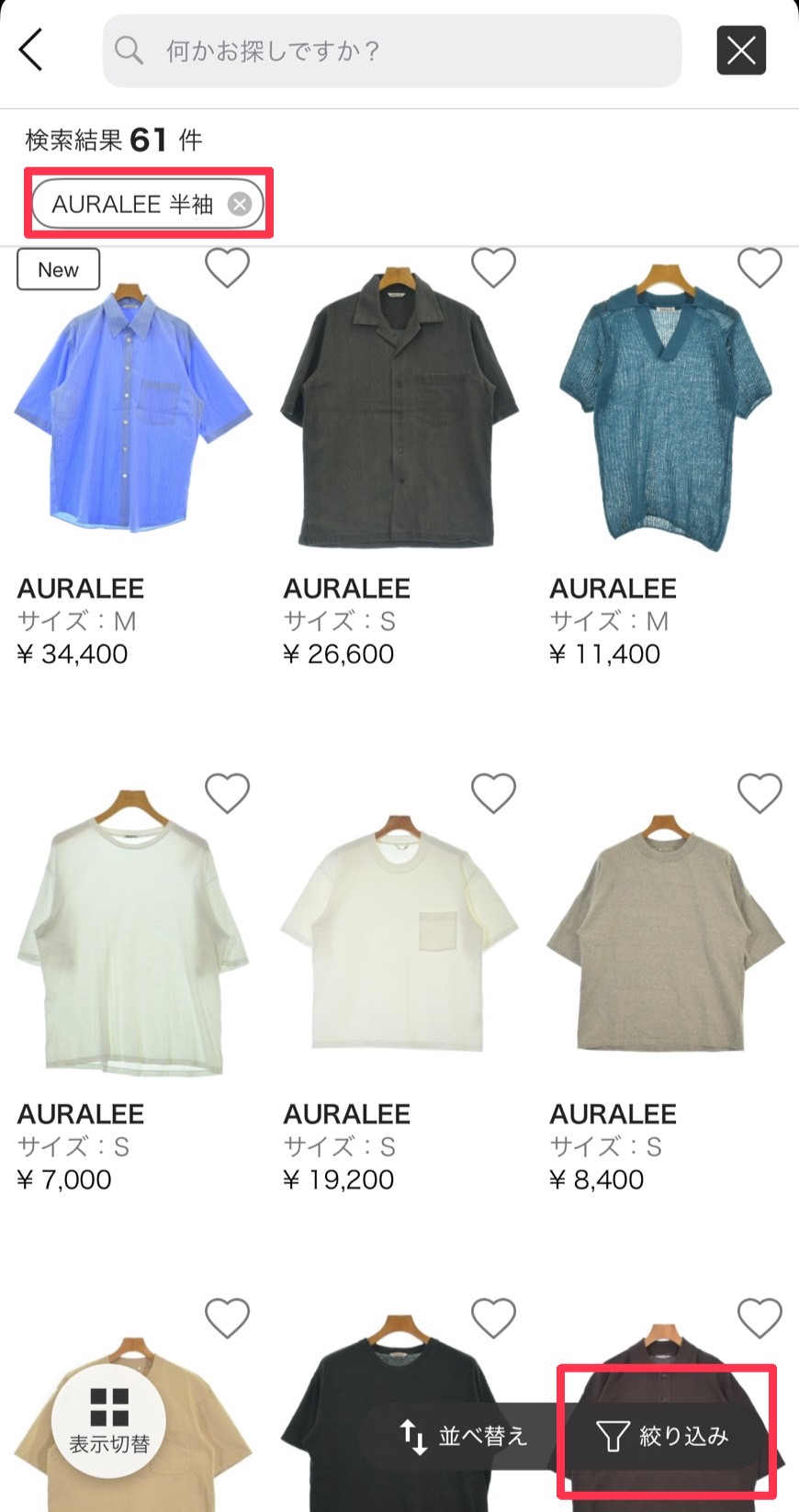The height and width of the screenshot is (1512, 799).
Task: Open the dark open-collar shirt ¥26,600
Action: point(399,413)
